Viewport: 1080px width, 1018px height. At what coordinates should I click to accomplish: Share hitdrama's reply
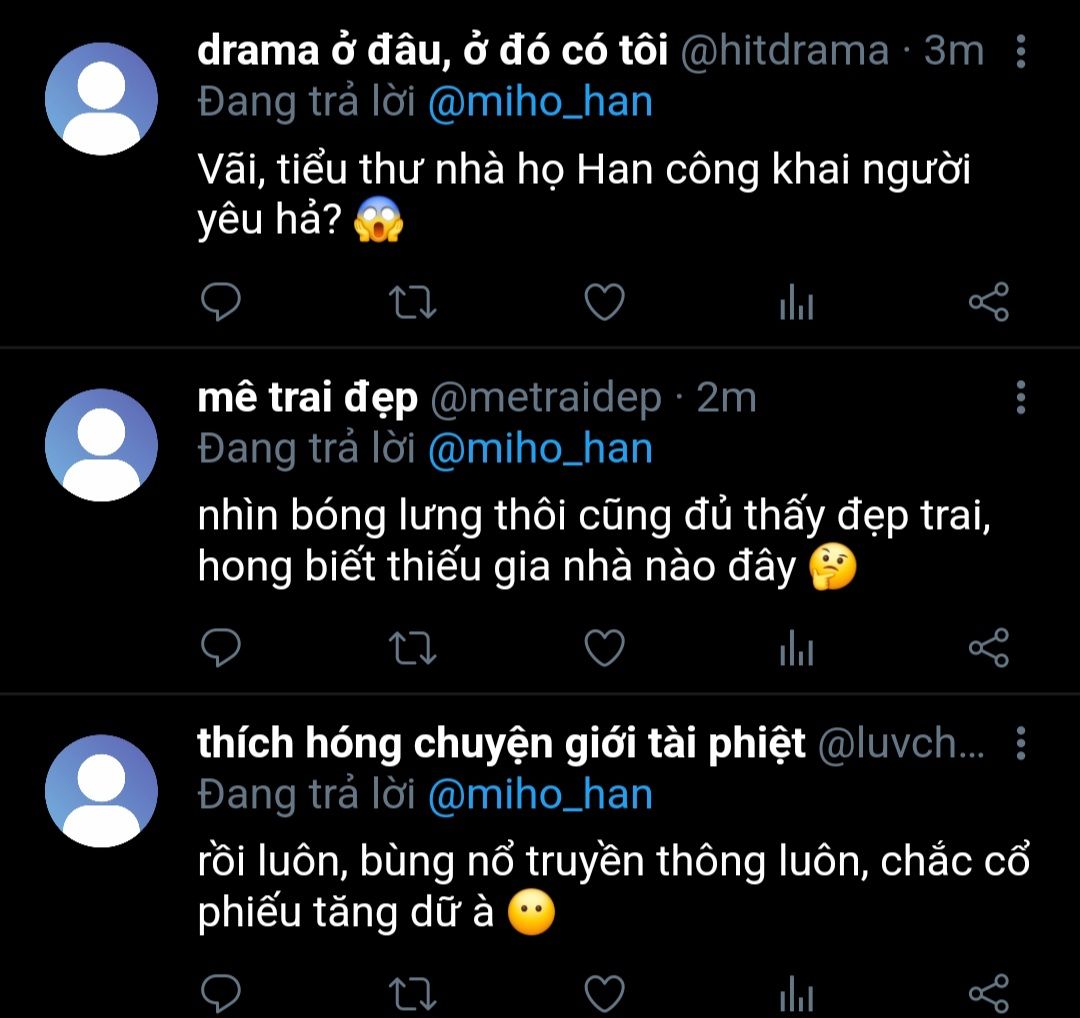[x=988, y=302]
